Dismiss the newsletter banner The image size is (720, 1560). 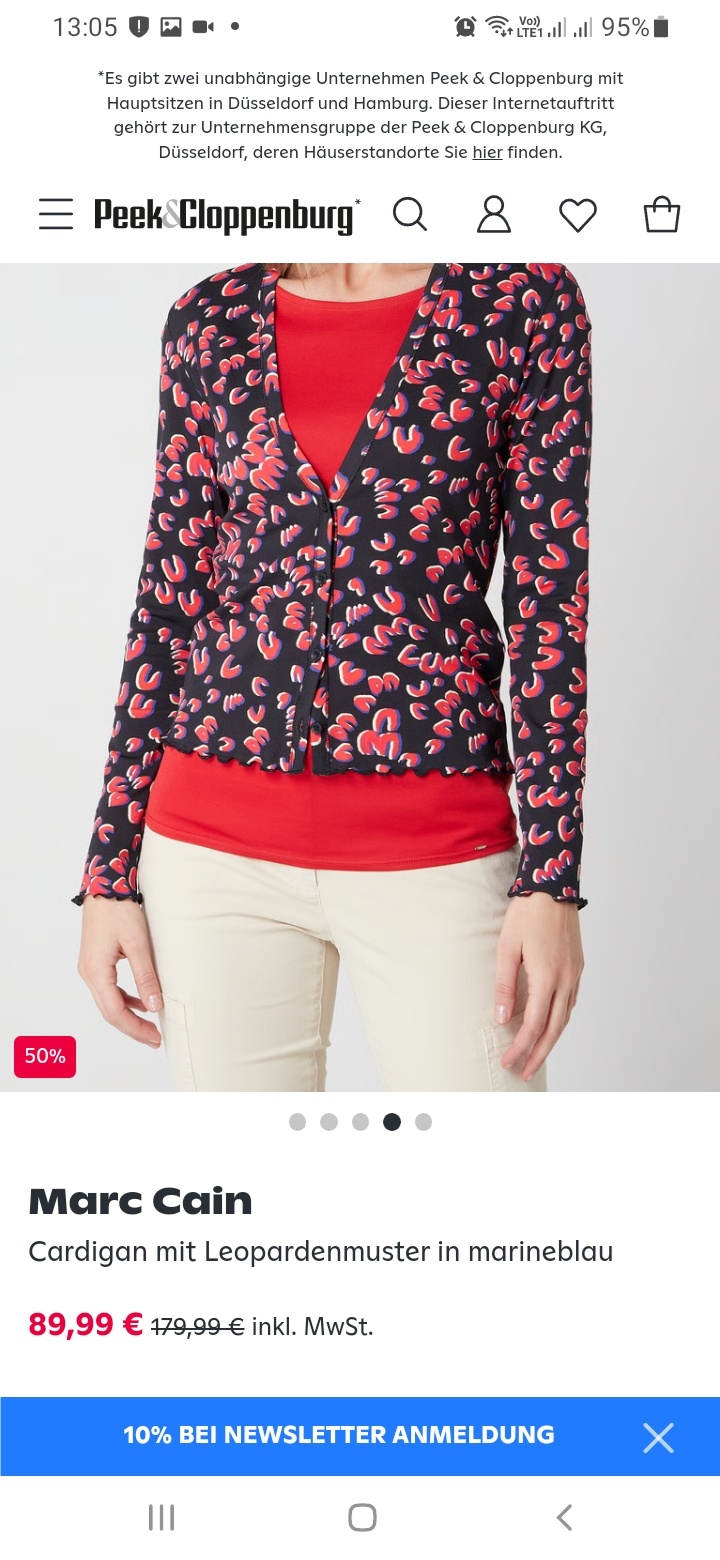click(x=658, y=1437)
